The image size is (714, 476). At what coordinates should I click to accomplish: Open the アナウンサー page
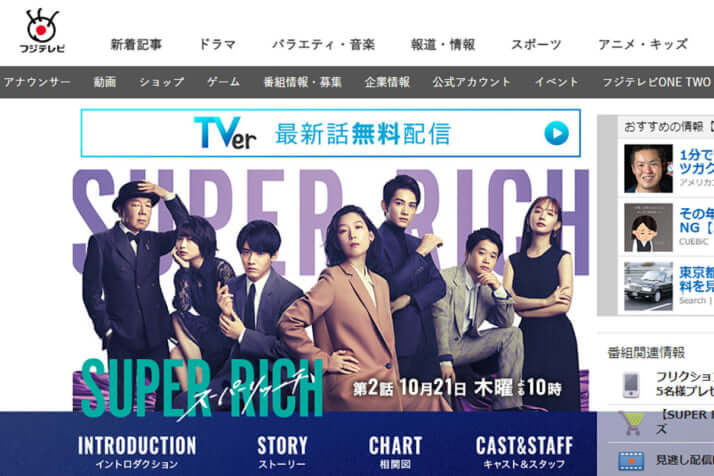[37, 82]
